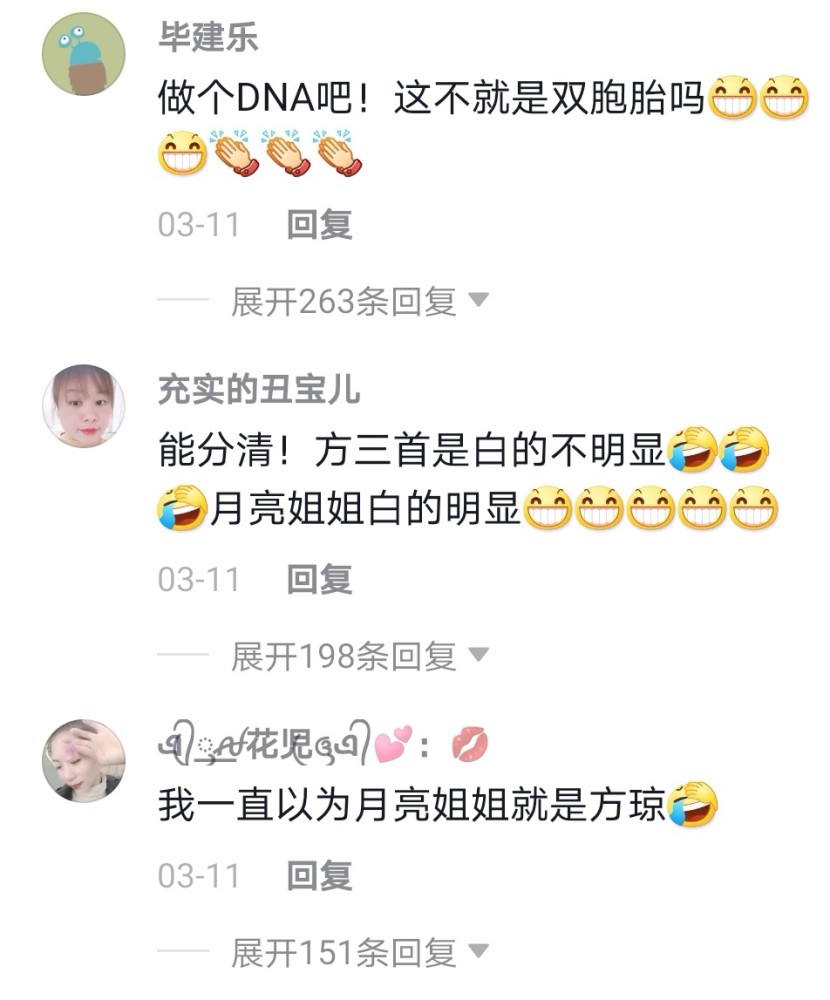Reply to 充实的丑宝儿's comment

tap(319, 579)
